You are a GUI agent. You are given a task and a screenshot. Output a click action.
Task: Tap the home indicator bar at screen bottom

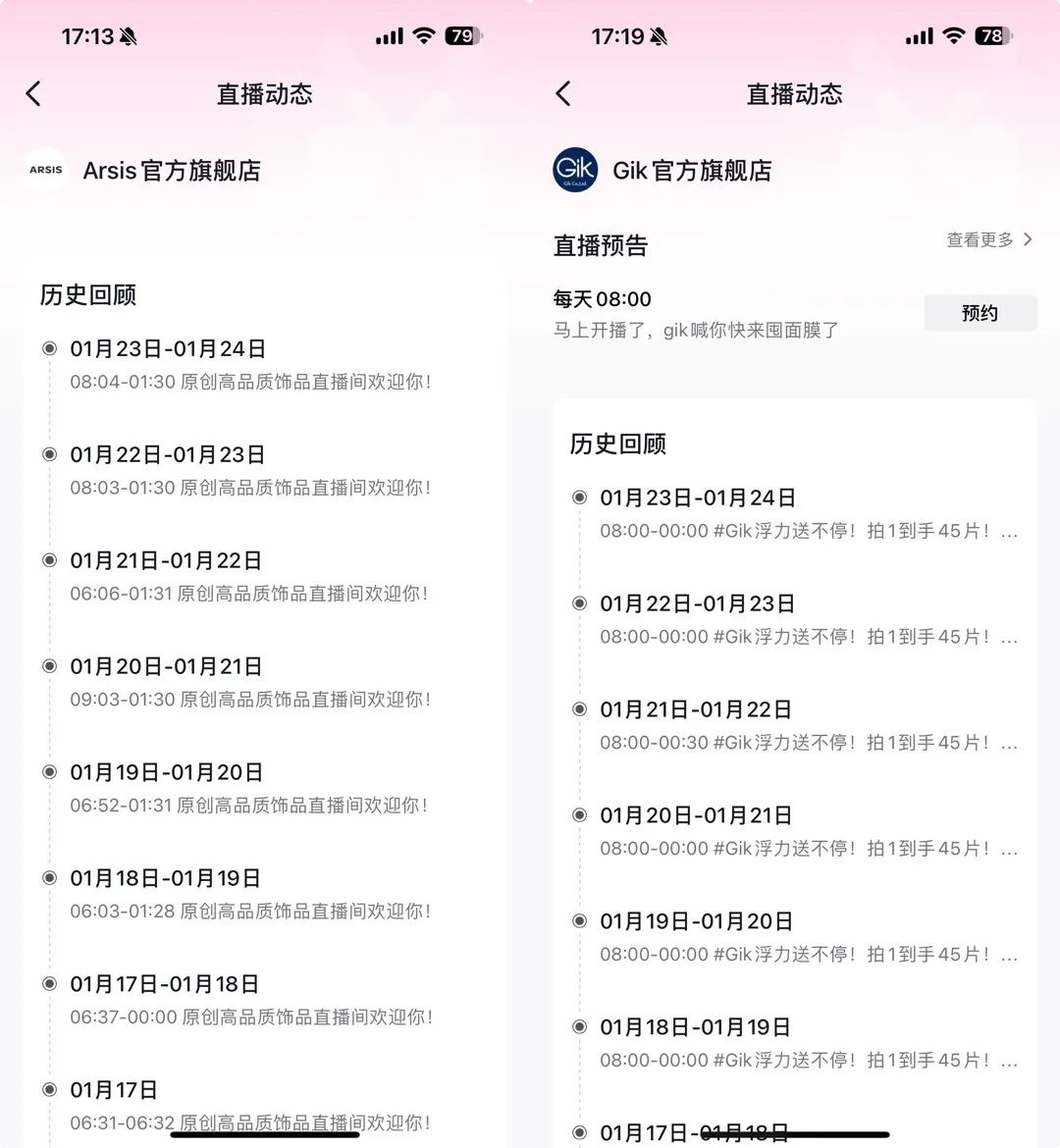point(265,1134)
